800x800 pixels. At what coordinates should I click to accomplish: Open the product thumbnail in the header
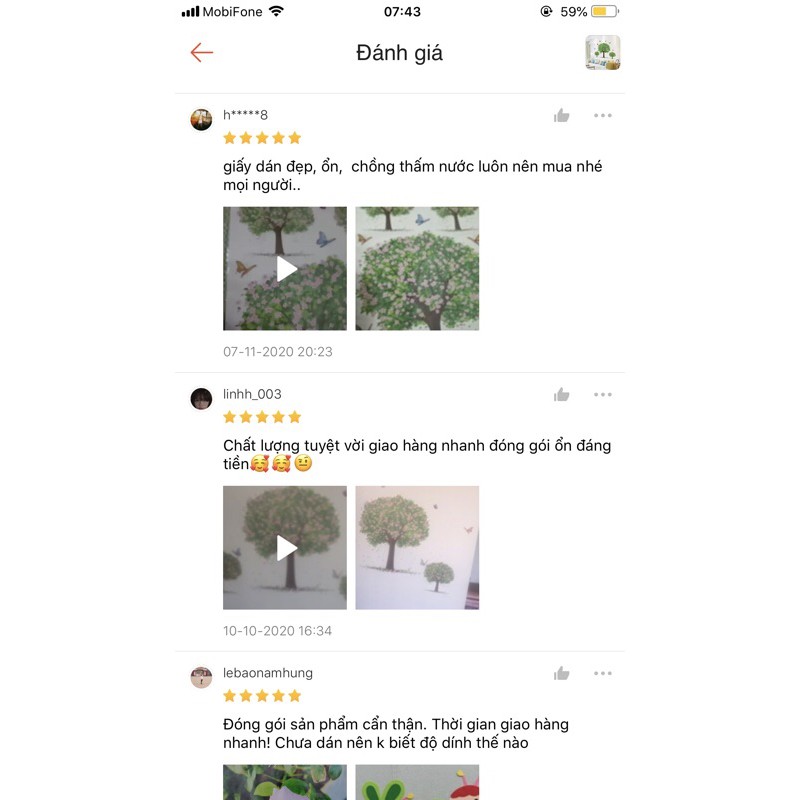click(602, 53)
